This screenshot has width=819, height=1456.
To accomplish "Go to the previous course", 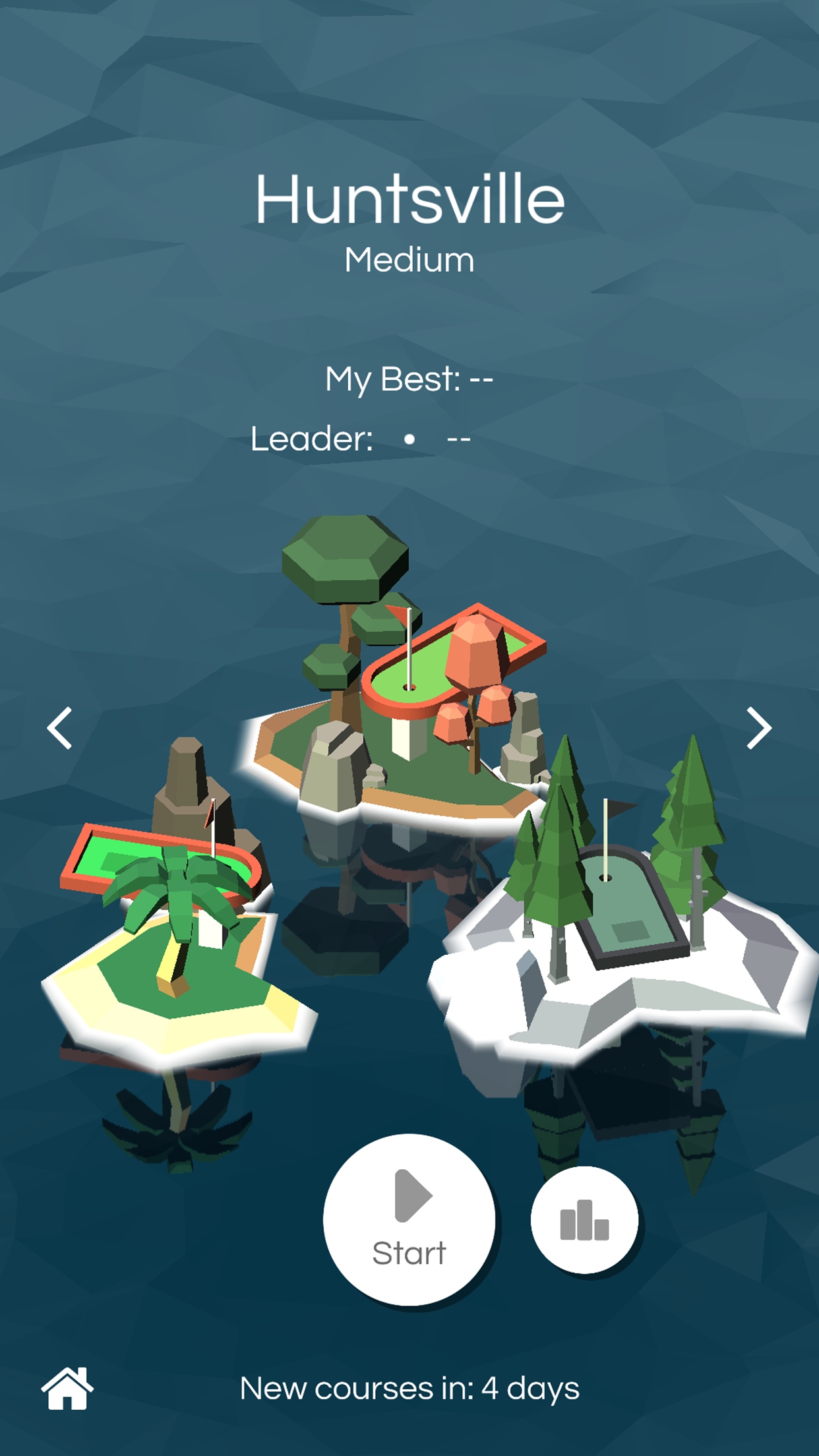I will point(60,728).
